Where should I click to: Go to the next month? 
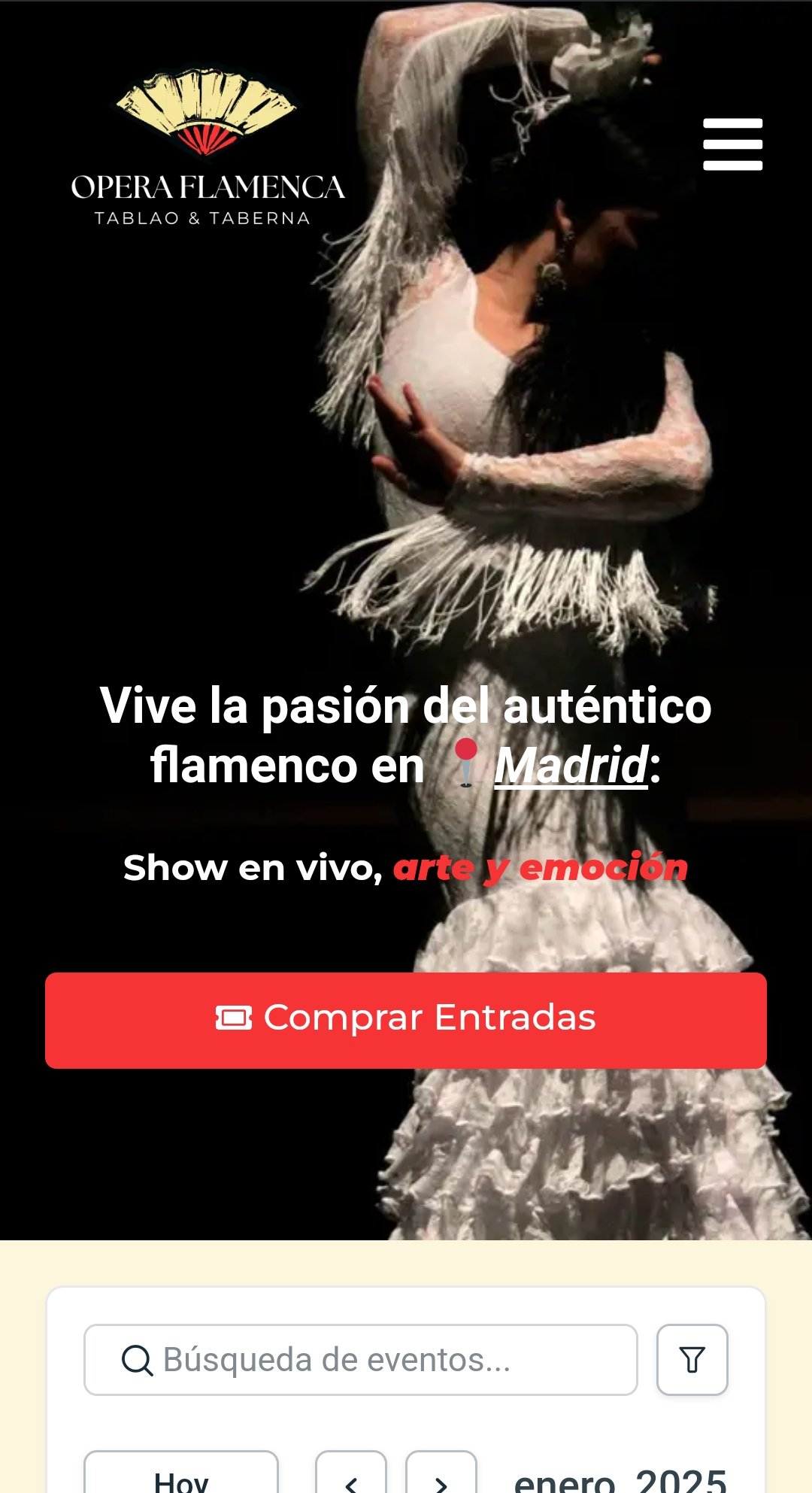[x=441, y=1478]
